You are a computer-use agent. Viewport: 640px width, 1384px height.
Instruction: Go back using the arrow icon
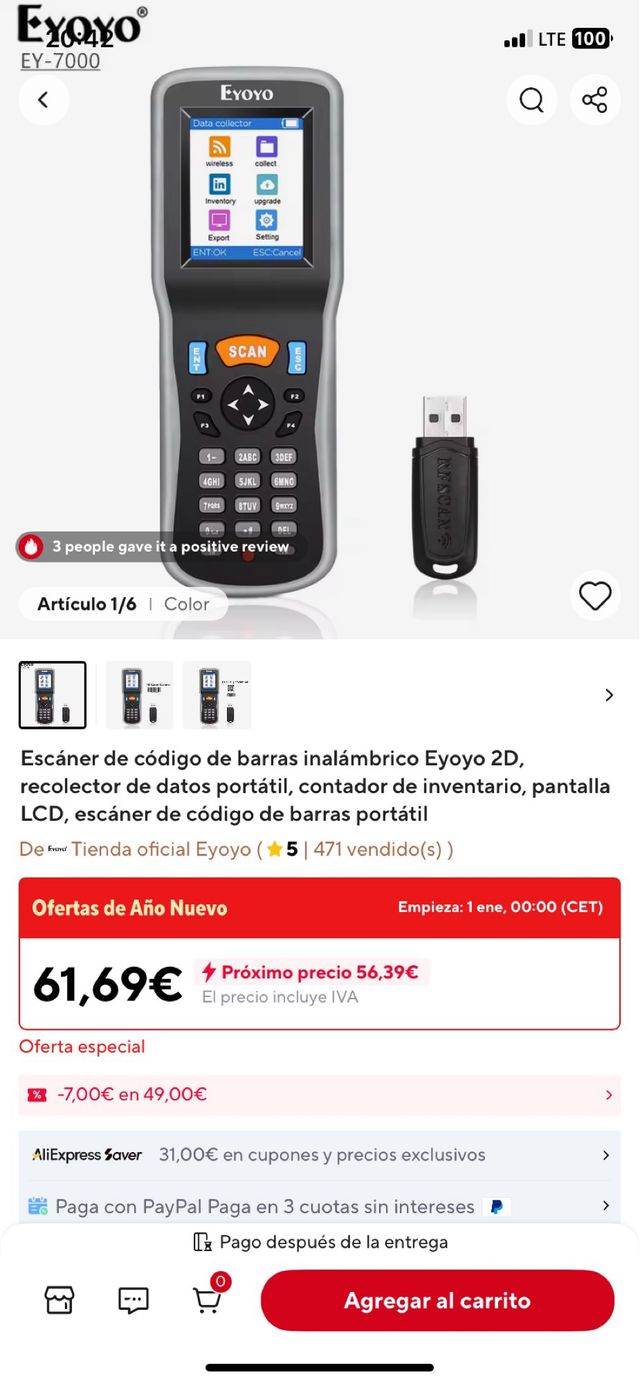pyautogui.click(x=43, y=100)
